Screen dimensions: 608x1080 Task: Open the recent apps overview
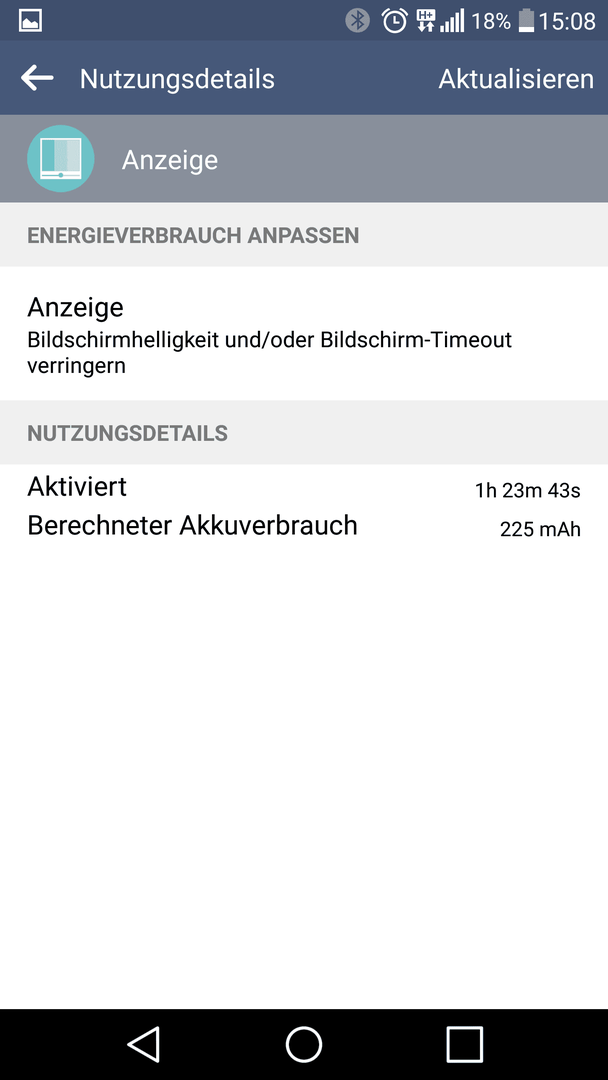[465, 1044]
